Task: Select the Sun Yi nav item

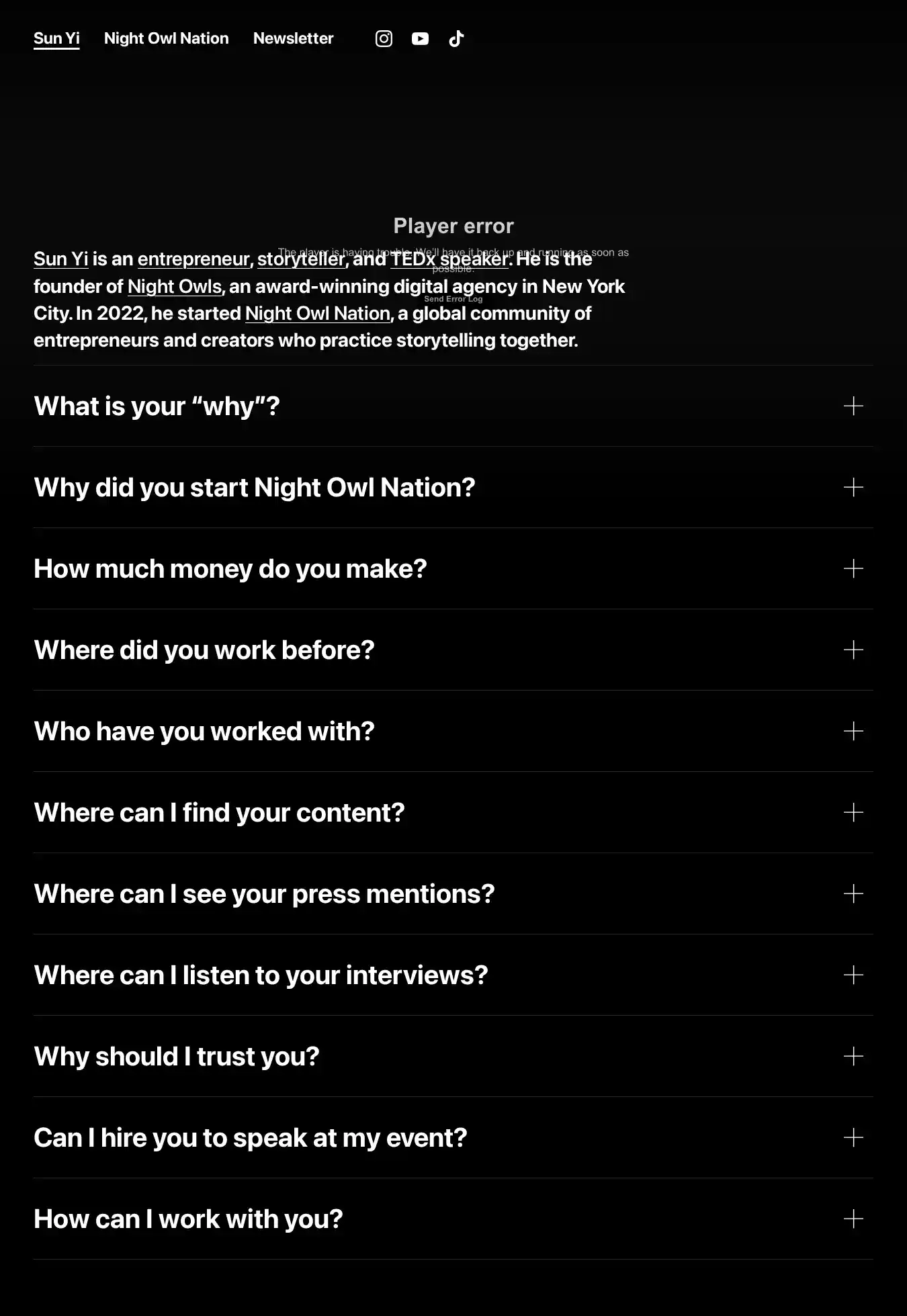Action: (56, 39)
